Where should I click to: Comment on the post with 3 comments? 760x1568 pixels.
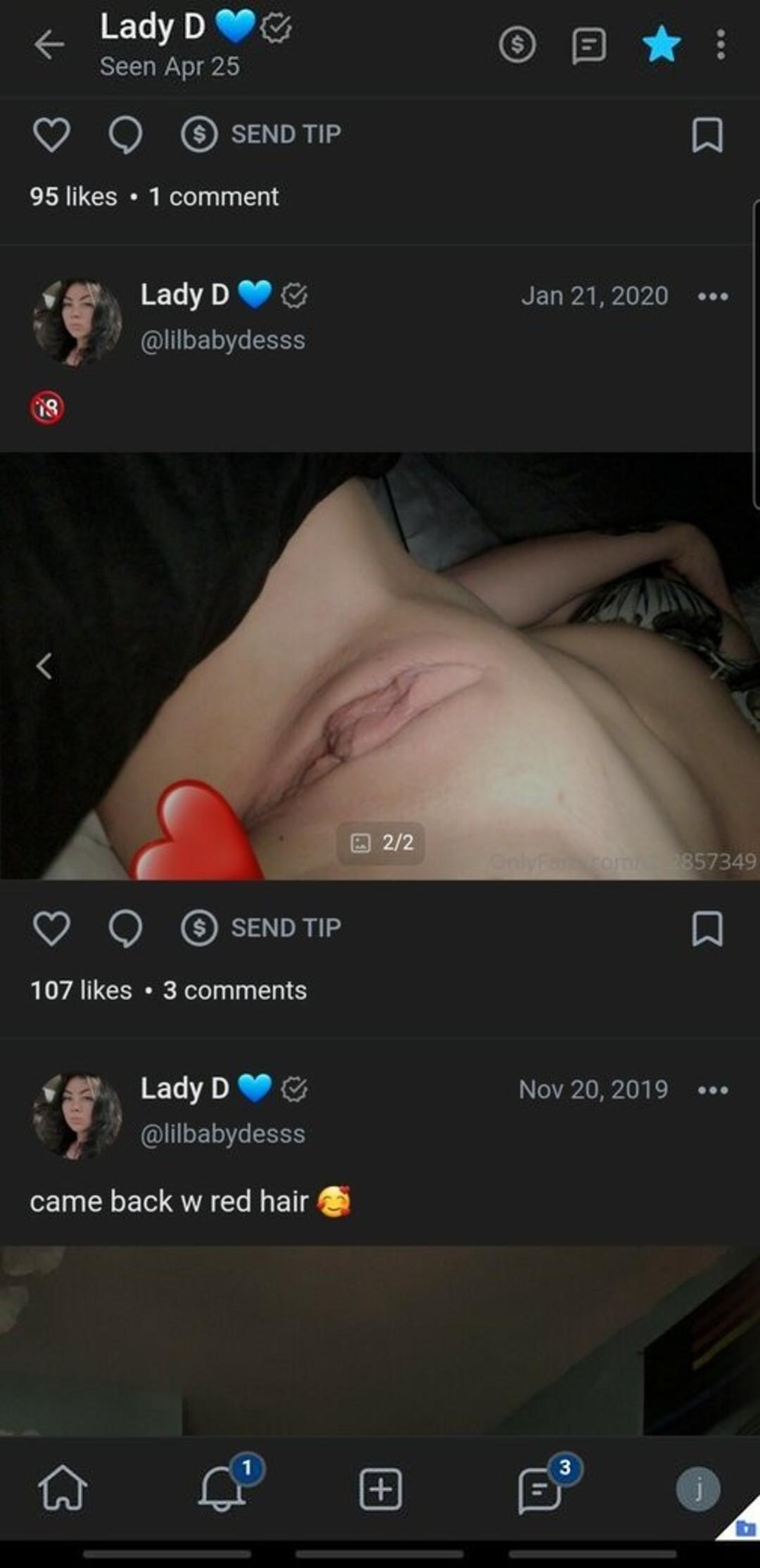[x=125, y=929]
